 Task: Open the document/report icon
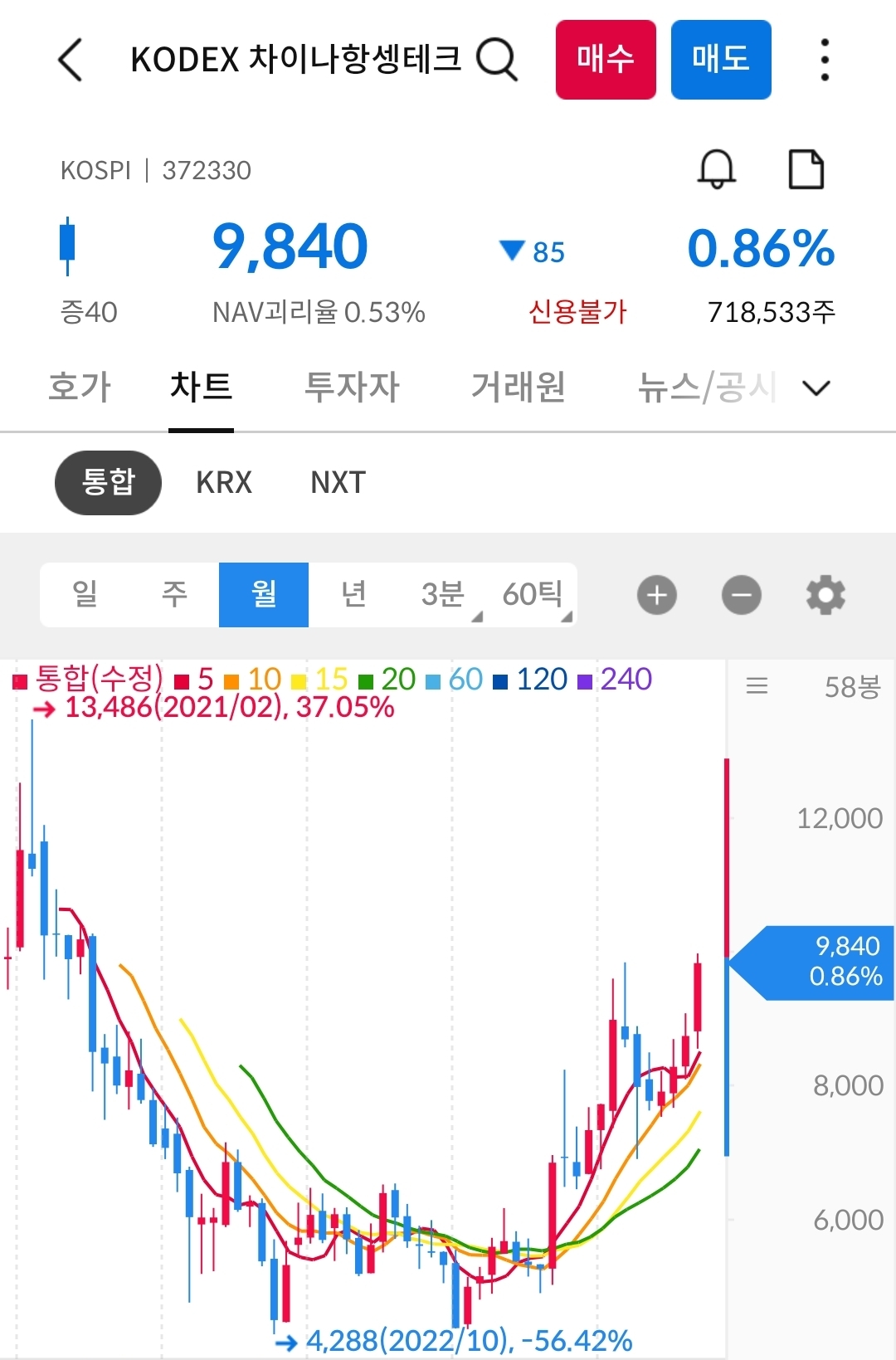(805, 168)
